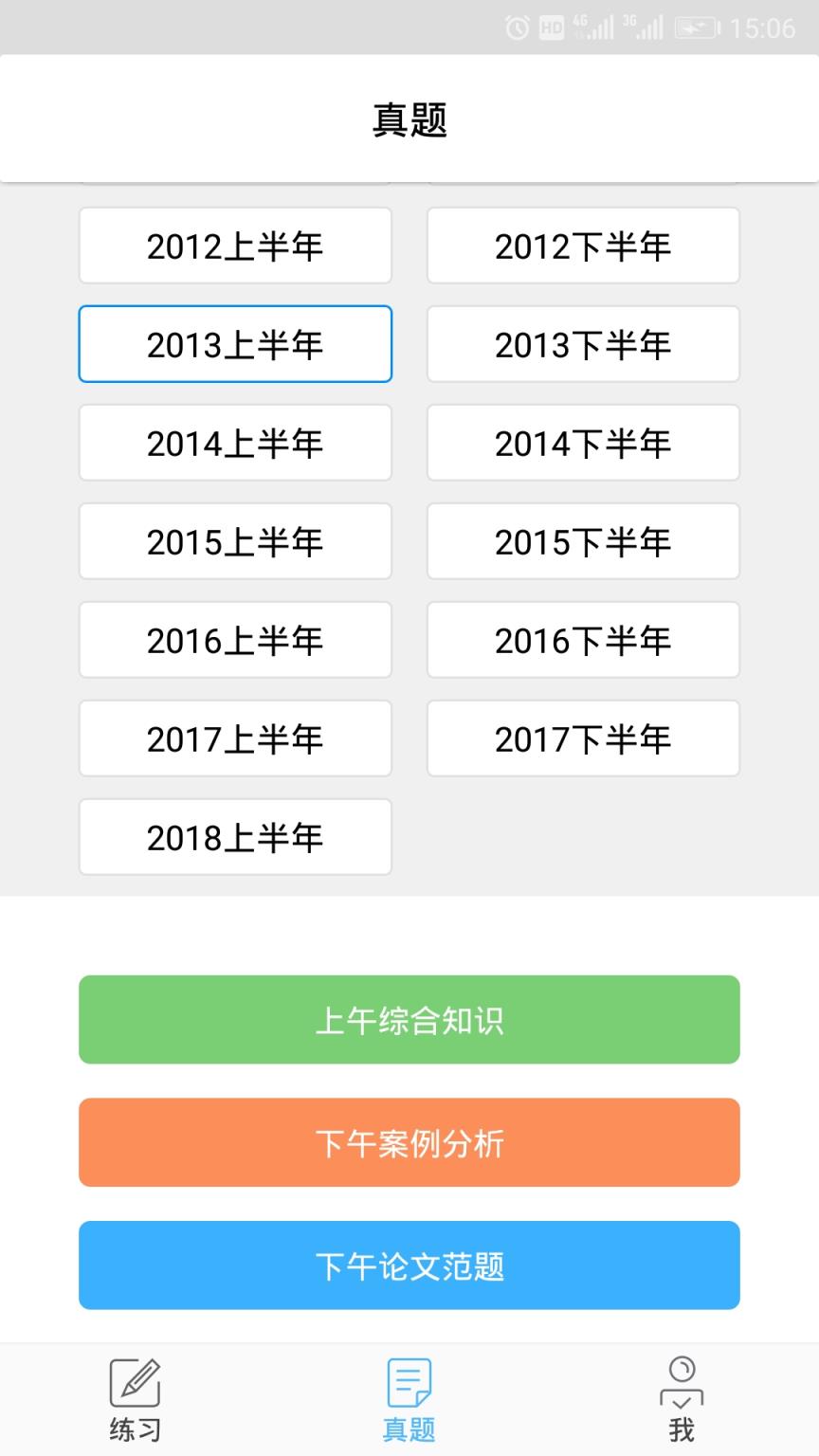Tap the pencil icon above 练习
Image resolution: width=819 pixels, height=1456 pixels.
click(x=135, y=1382)
